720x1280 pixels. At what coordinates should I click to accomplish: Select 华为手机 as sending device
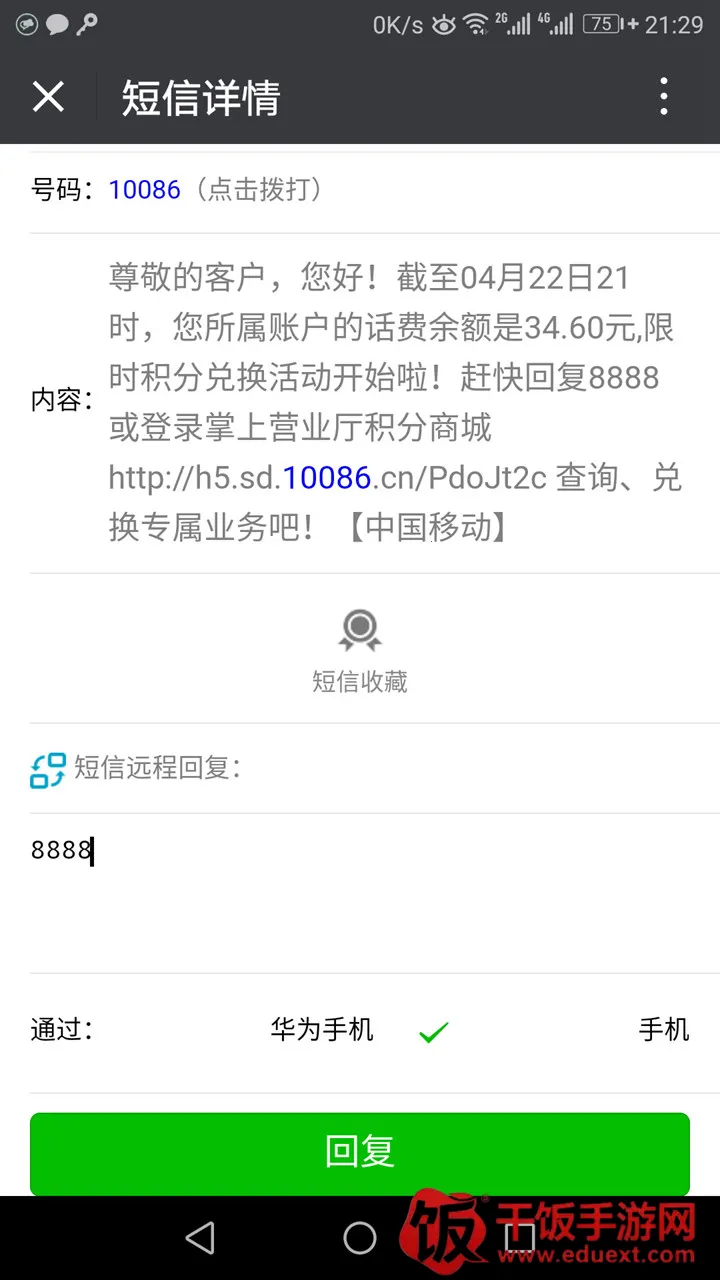point(322,1030)
